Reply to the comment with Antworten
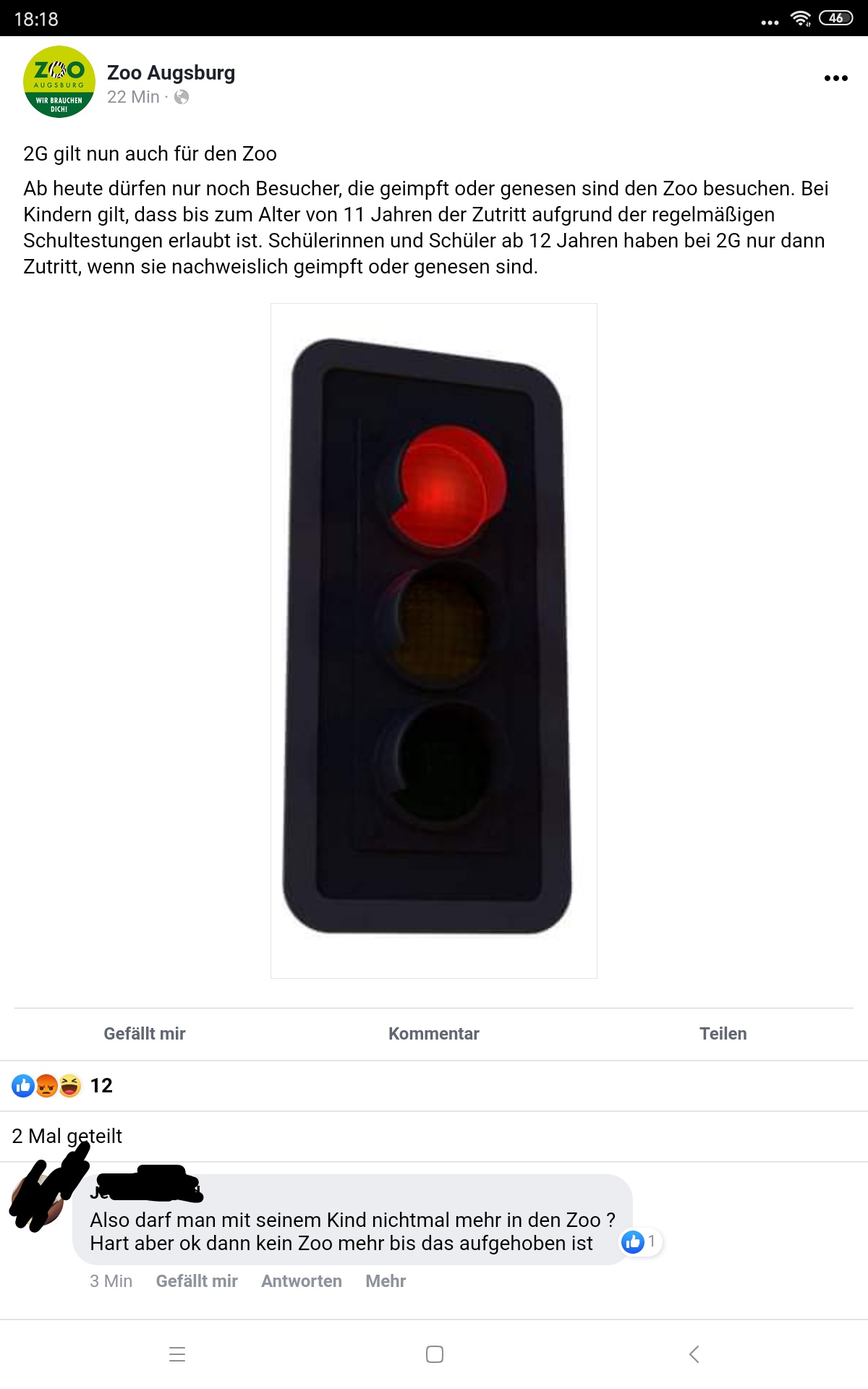This screenshot has height=1389, width=868. 301,1281
